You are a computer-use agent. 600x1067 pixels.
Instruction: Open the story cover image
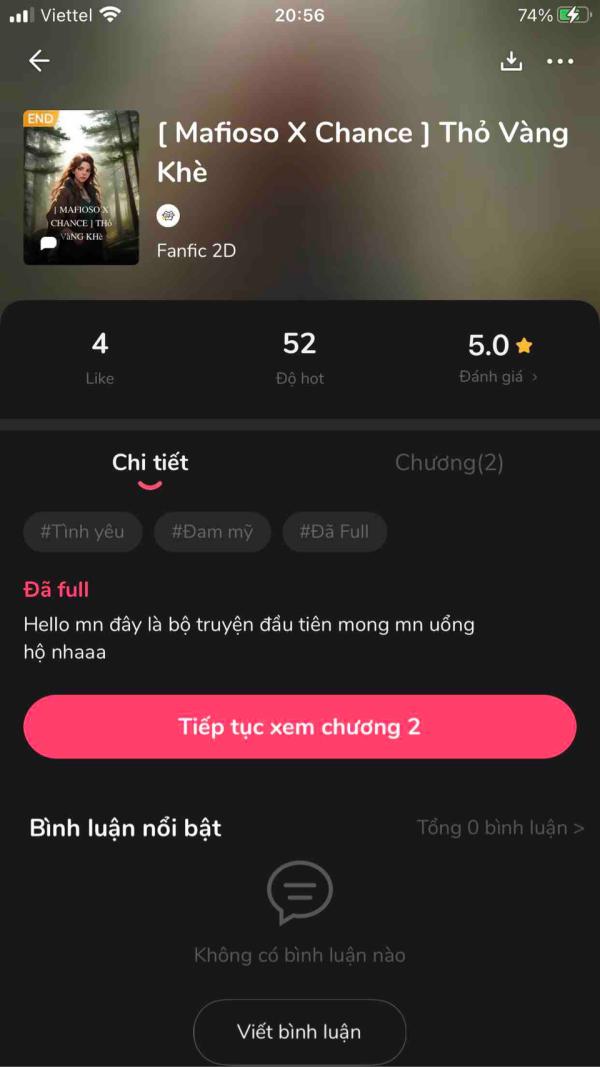coord(81,187)
